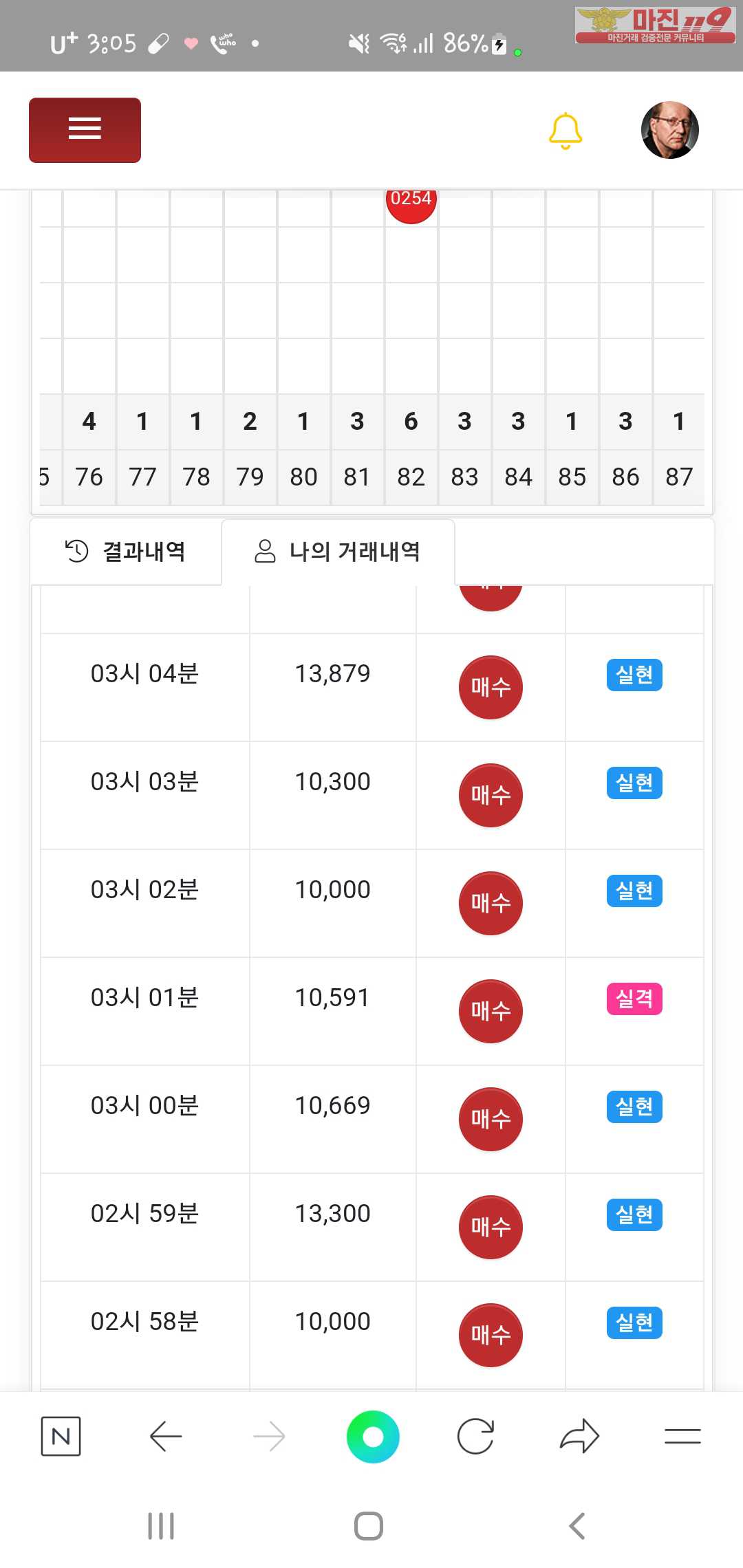The image size is (743, 1568).
Task: Share this page
Action: point(579,1436)
